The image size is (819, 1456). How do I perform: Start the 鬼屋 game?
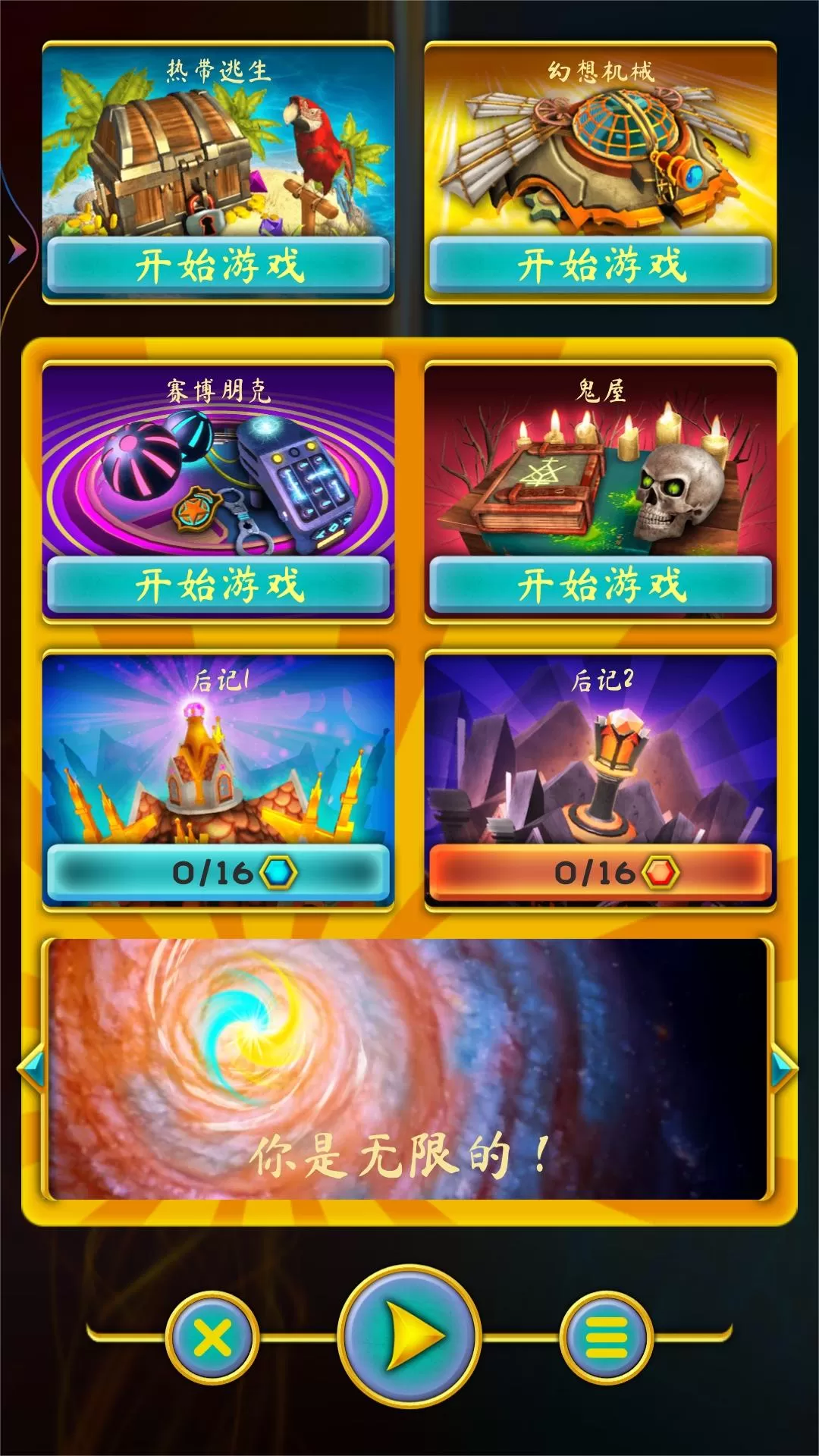tap(601, 585)
